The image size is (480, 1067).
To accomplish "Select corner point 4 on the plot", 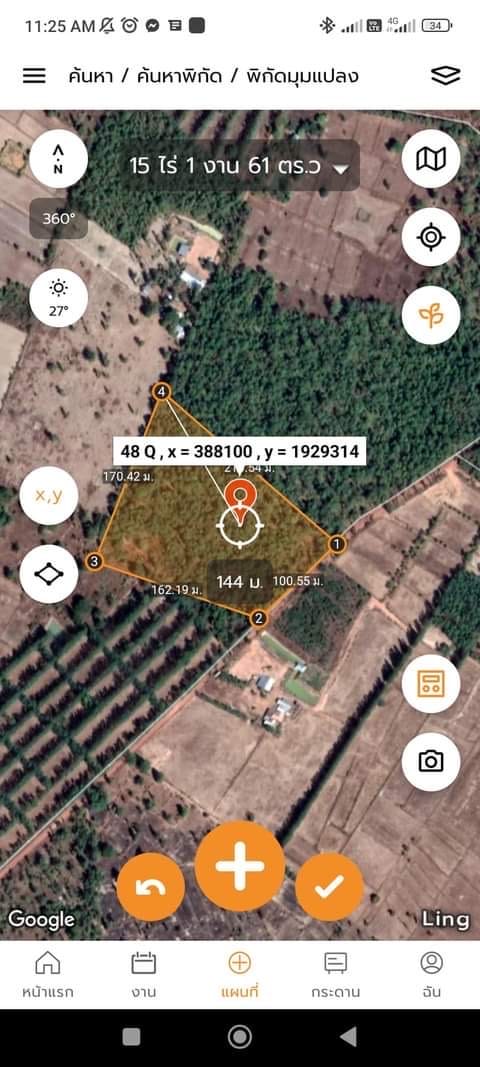I will point(161,391).
